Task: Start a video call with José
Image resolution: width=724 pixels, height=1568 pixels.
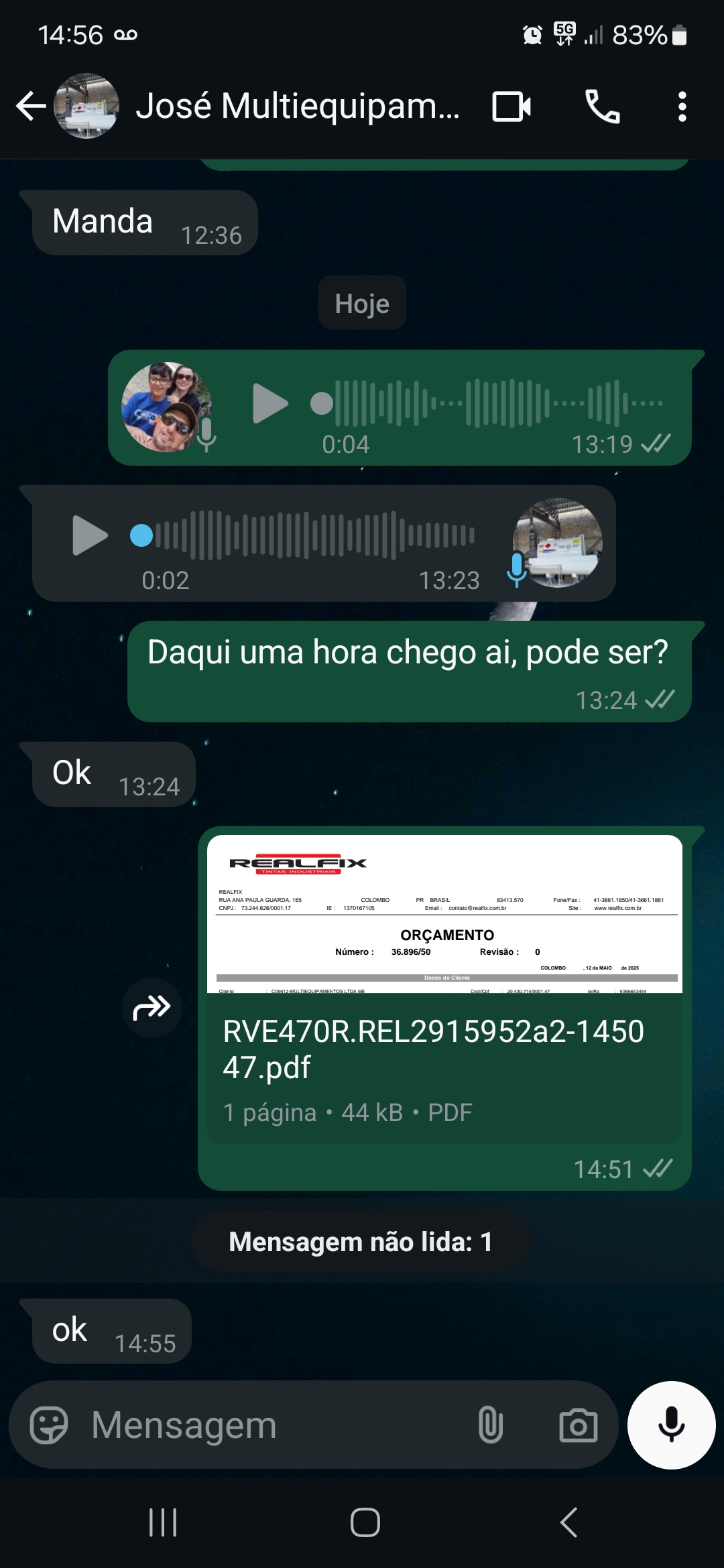Action: coord(511,107)
